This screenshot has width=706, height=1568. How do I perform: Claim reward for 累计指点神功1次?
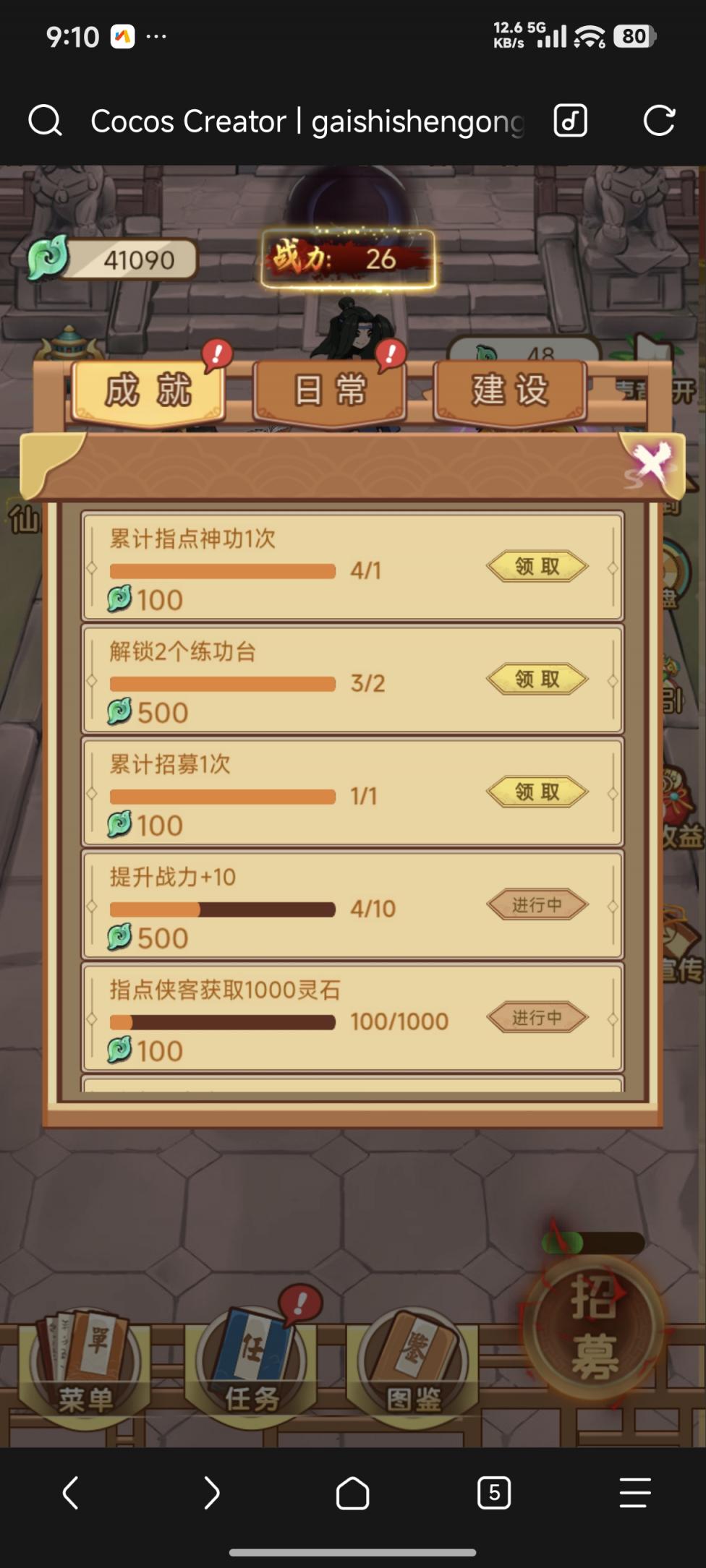pos(537,567)
